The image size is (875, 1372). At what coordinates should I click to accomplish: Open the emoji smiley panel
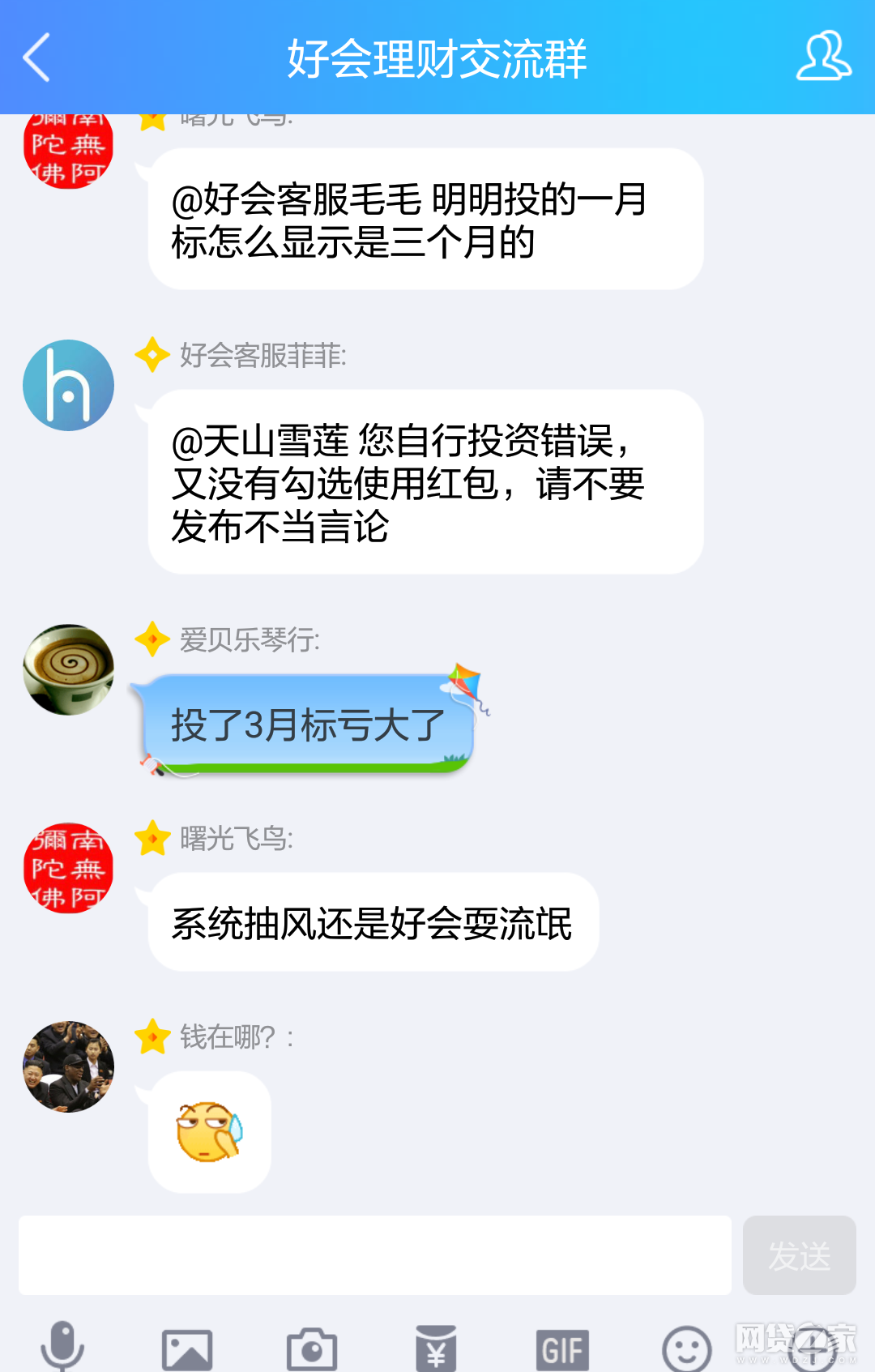[686, 1349]
